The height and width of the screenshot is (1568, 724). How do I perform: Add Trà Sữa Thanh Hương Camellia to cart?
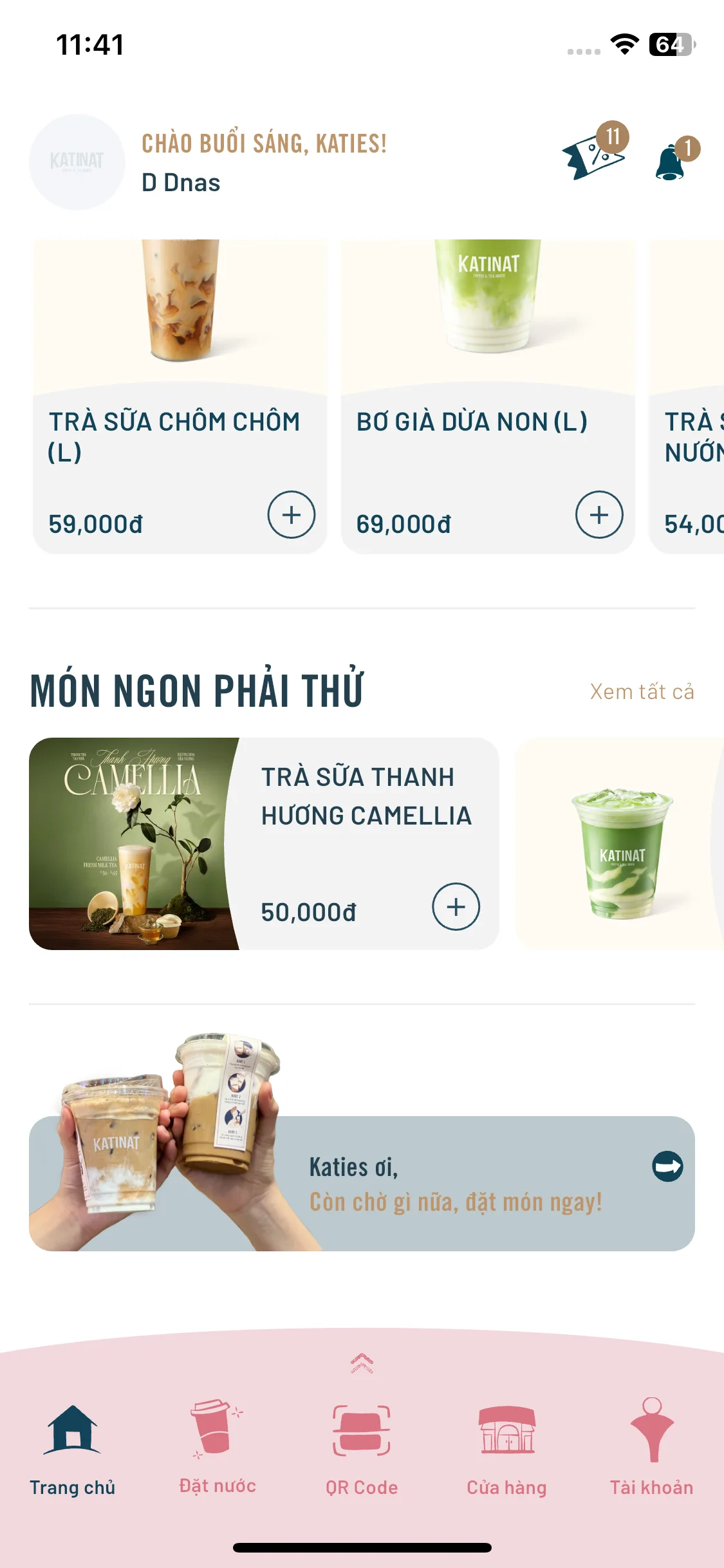click(456, 906)
